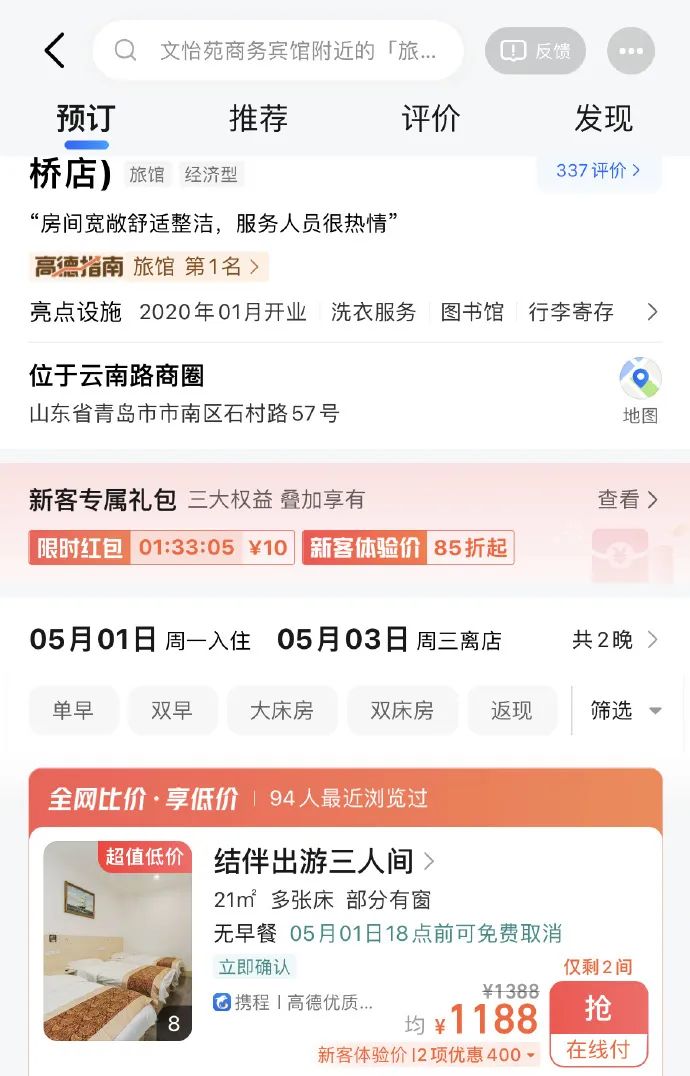View the 新客专属礼包 details via 查看
Viewport: 690px width, 1076px height.
point(628,499)
